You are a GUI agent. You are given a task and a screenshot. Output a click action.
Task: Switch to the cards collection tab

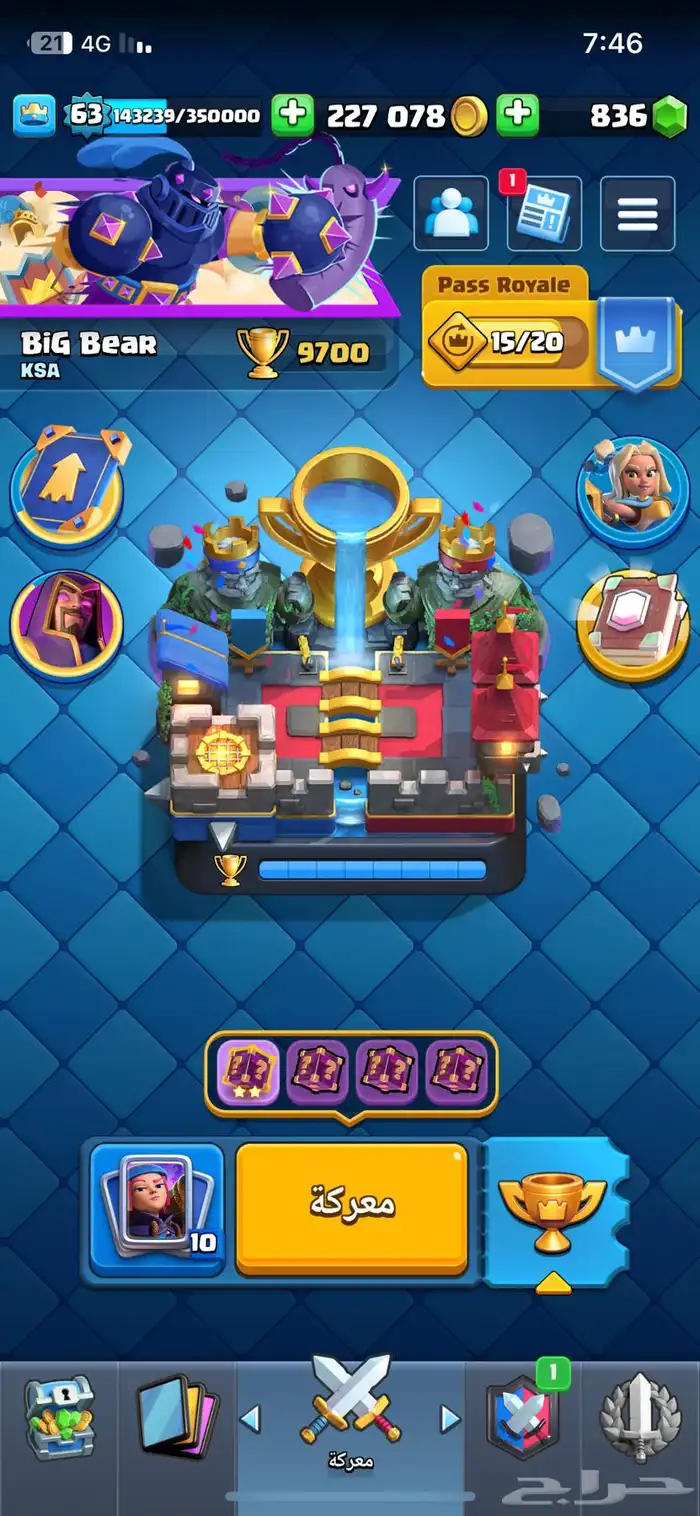tap(176, 1420)
